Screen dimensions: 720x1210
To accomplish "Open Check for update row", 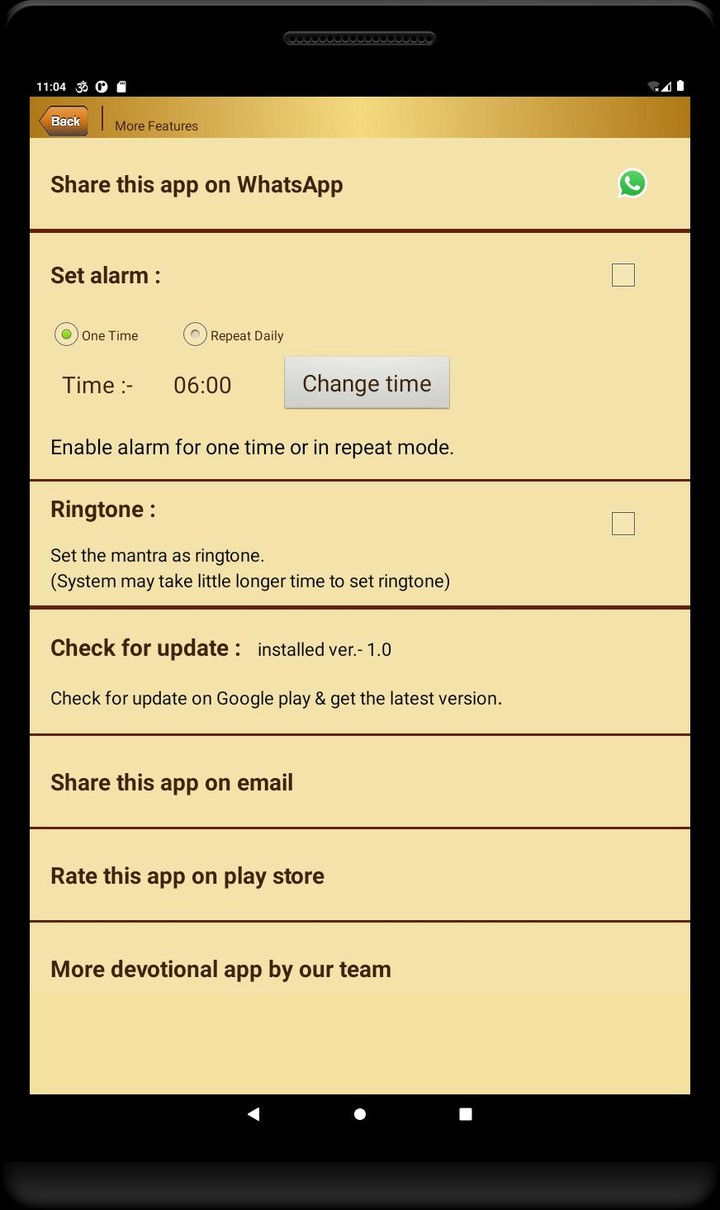I will tap(360, 671).
